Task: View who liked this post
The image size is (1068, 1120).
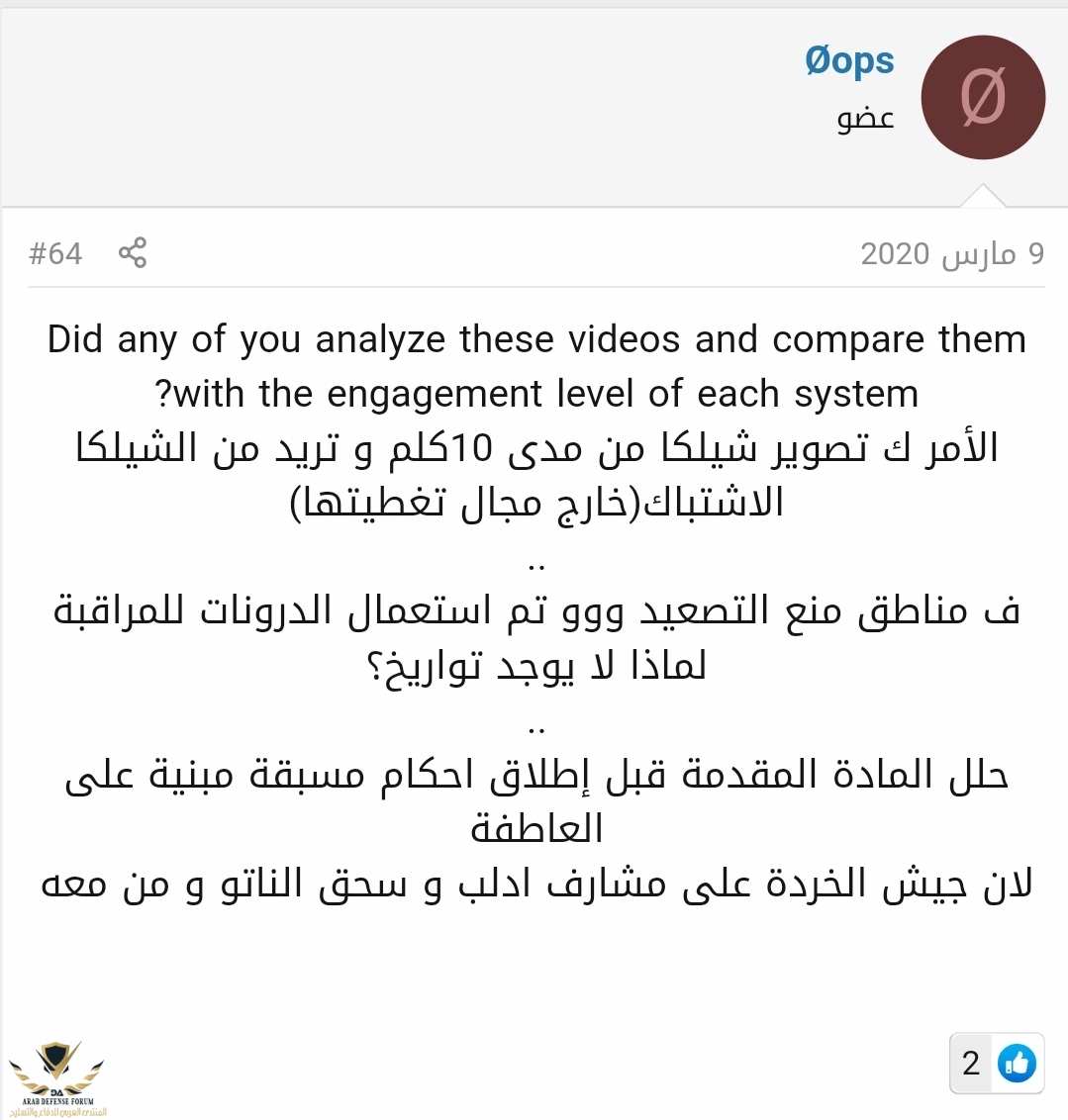Action: point(996,1064)
